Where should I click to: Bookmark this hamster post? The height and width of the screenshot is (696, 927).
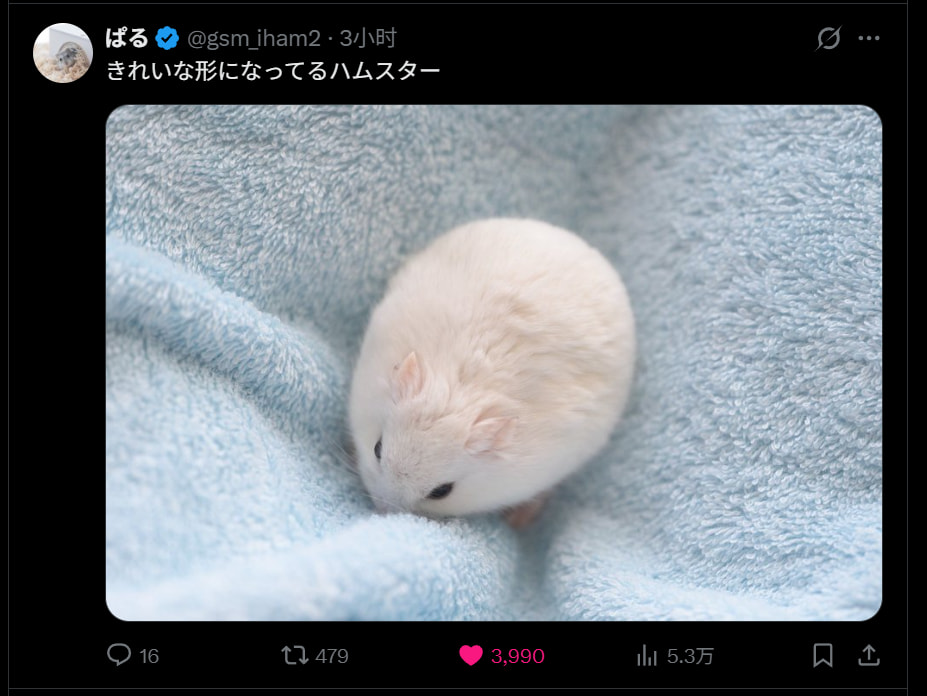point(822,656)
